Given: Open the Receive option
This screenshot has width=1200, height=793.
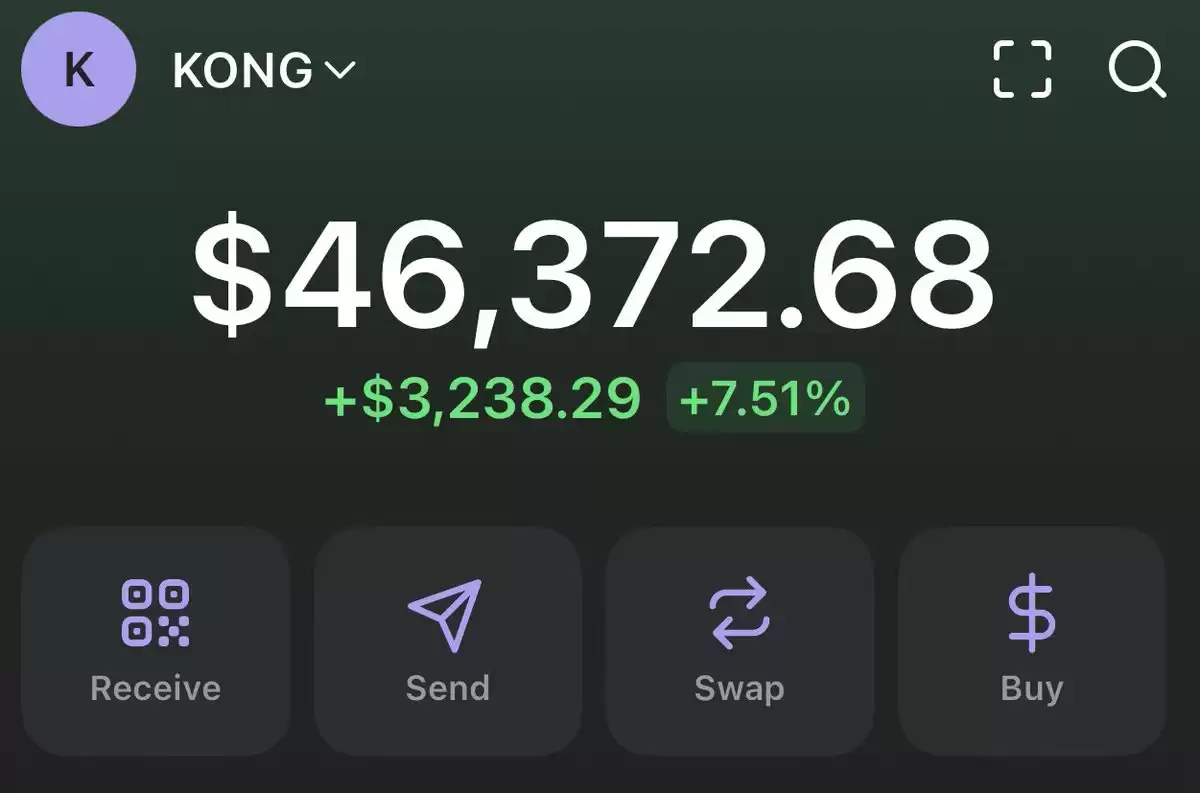Looking at the screenshot, I should tap(156, 641).
